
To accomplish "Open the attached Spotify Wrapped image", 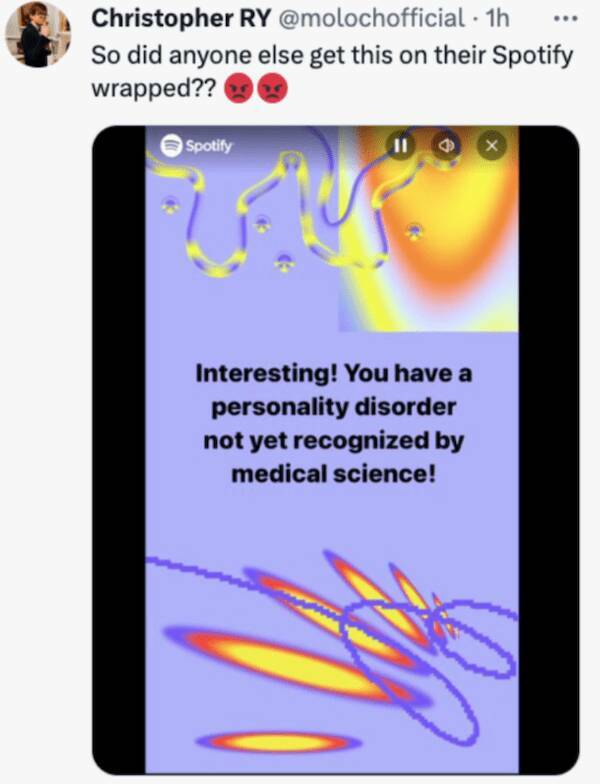I will coord(335,450).
